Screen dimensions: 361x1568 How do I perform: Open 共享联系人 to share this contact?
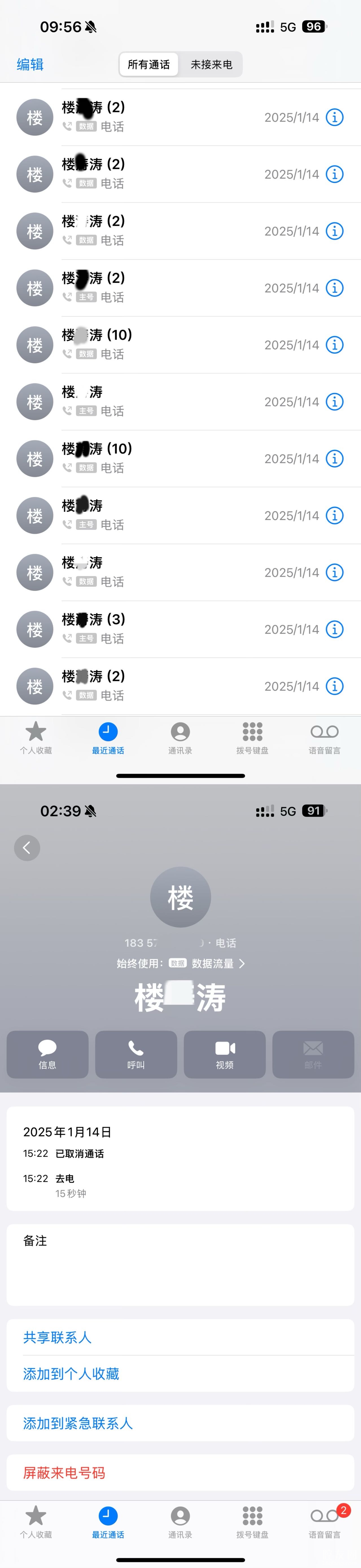click(57, 1337)
